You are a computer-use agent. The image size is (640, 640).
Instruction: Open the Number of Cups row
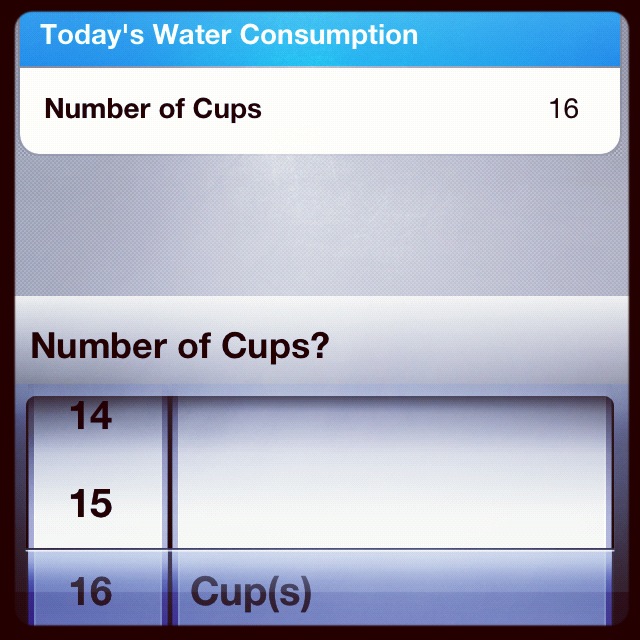(x=318, y=109)
